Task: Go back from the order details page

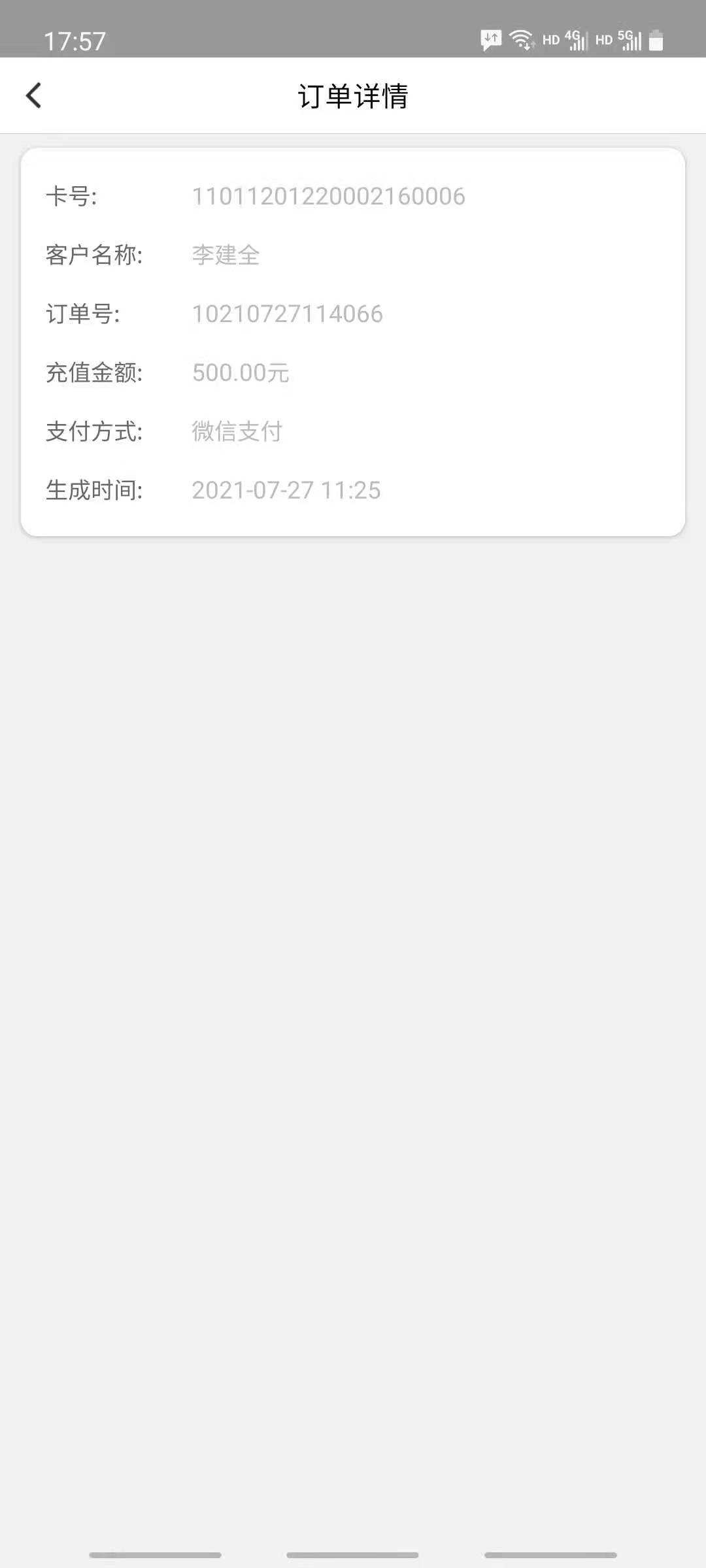Action: (x=33, y=95)
